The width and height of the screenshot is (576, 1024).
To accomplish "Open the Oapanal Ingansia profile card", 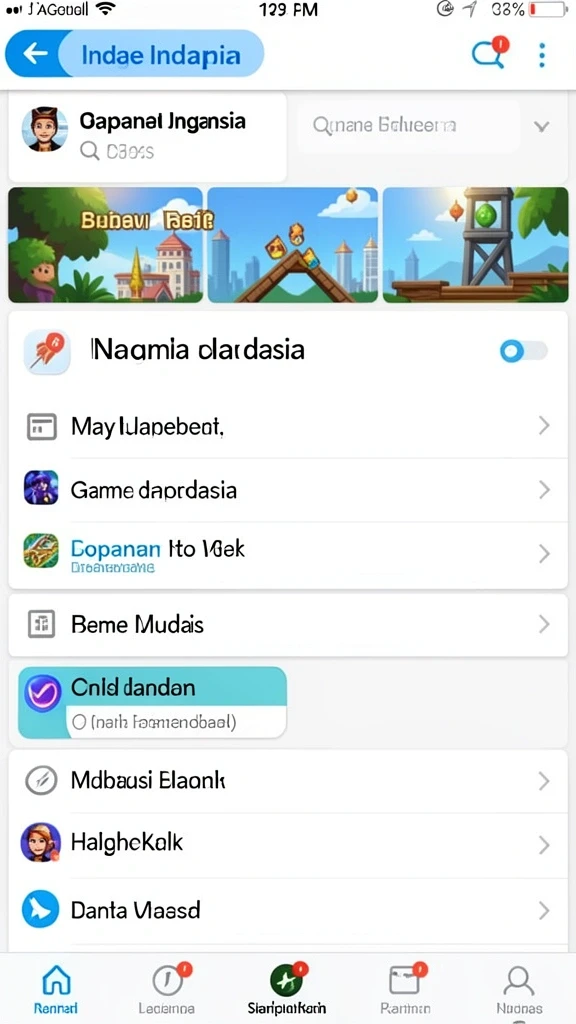I will 148,136.
